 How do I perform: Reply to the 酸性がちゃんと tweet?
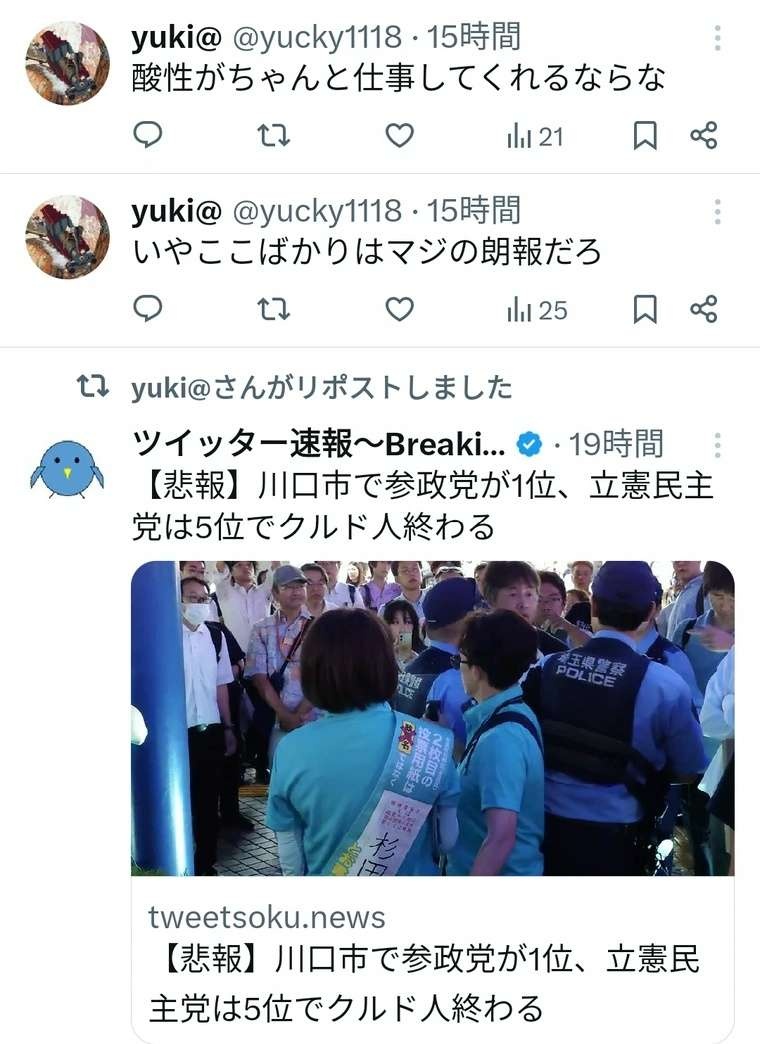click(x=148, y=136)
